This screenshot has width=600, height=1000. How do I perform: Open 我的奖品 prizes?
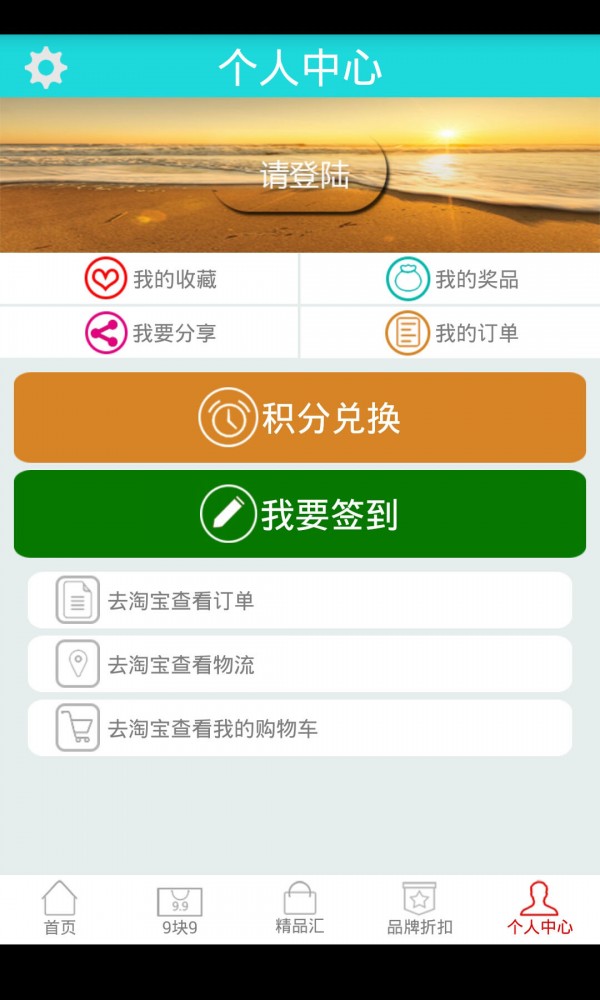452,280
